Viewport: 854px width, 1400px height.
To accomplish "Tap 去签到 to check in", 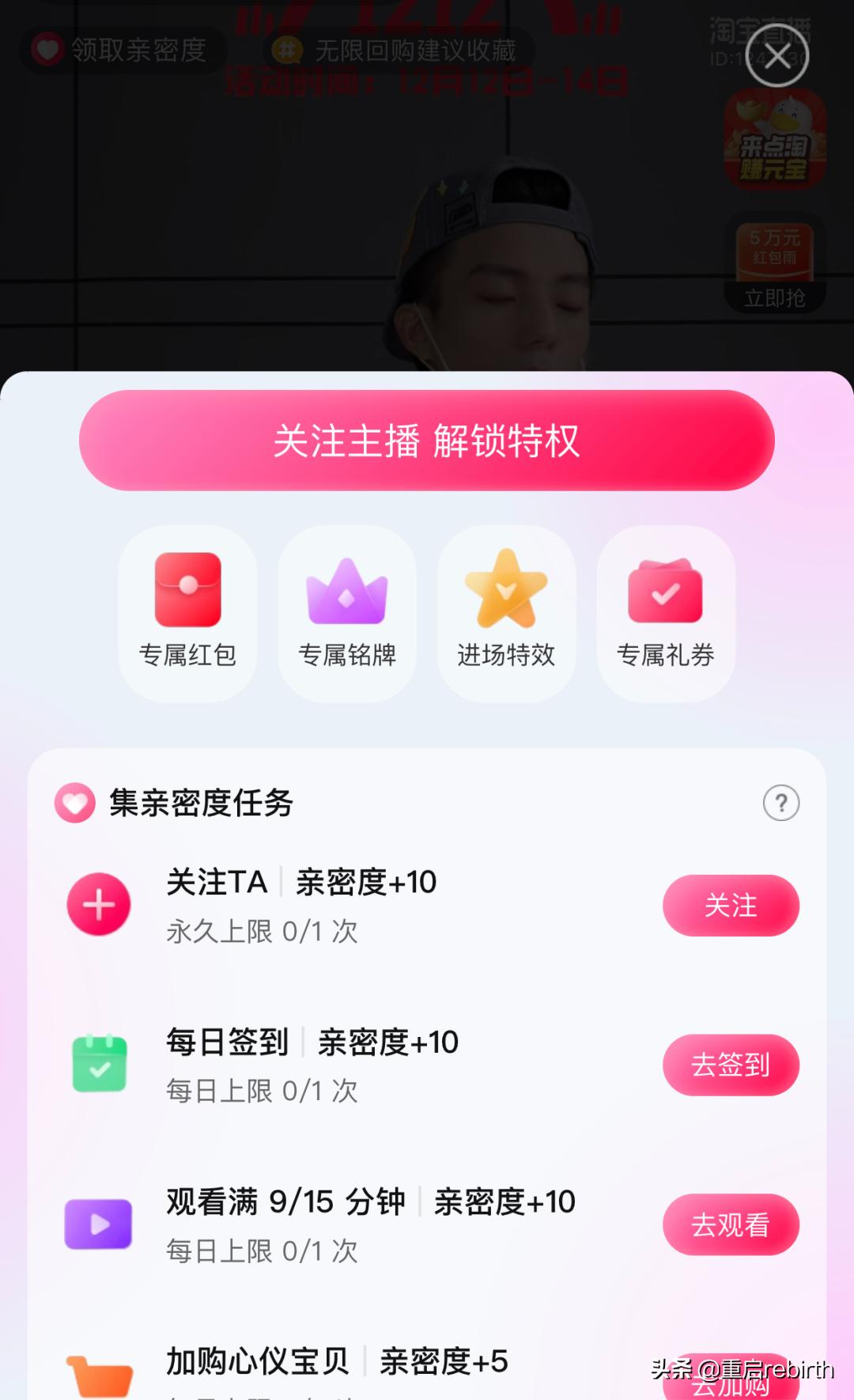I will [x=730, y=1065].
